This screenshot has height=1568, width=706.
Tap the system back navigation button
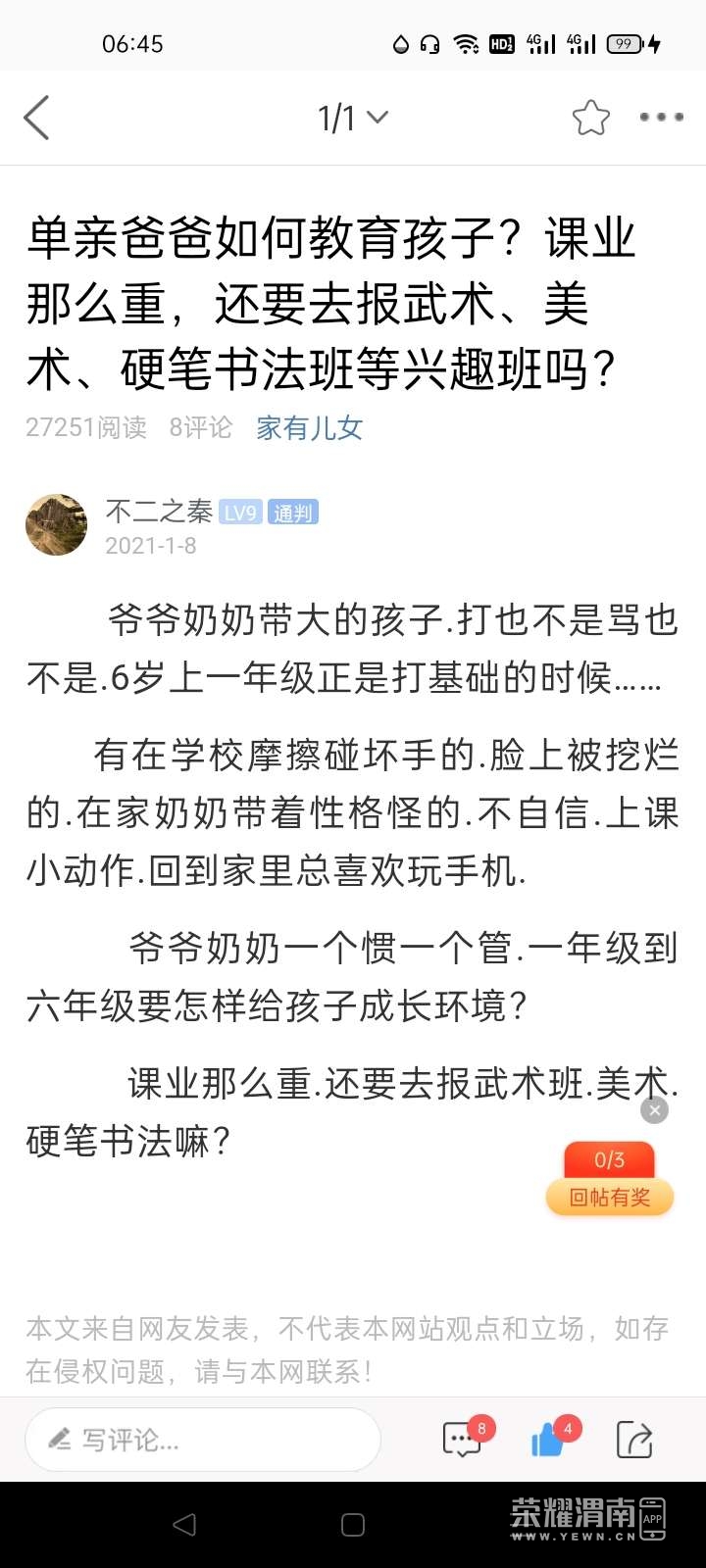click(184, 1525)
